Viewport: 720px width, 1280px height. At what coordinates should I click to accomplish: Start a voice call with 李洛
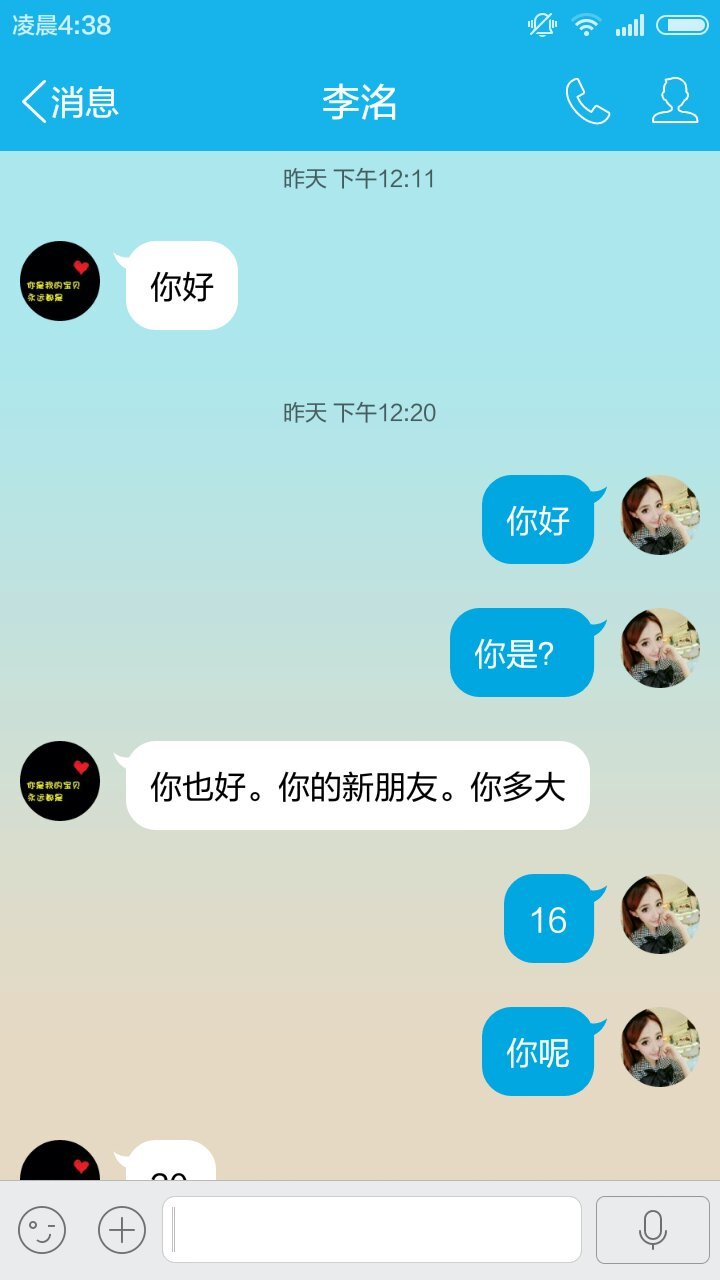[587, 102]
